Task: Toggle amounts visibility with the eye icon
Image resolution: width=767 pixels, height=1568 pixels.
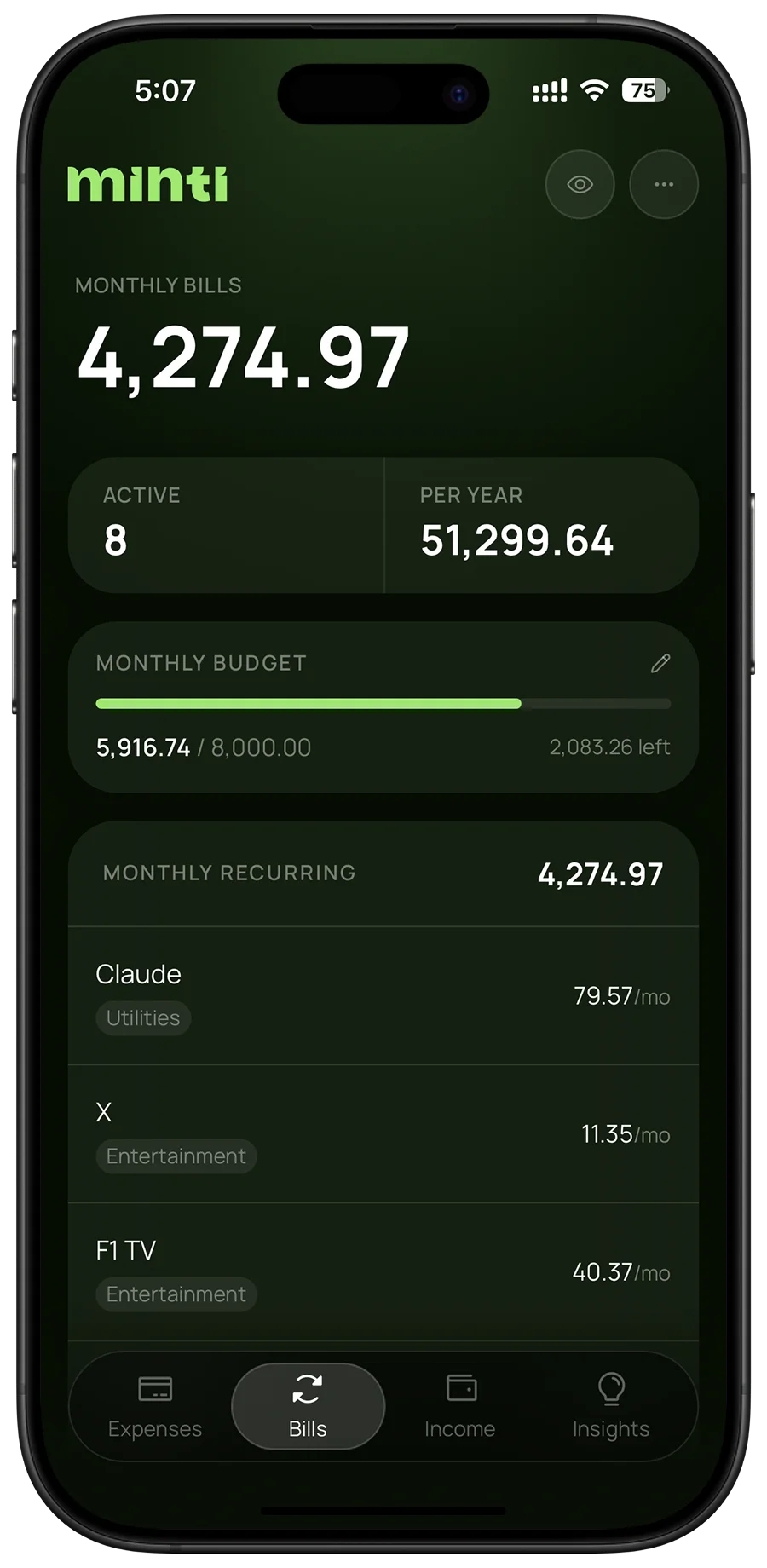Action: tap(580, 184)
